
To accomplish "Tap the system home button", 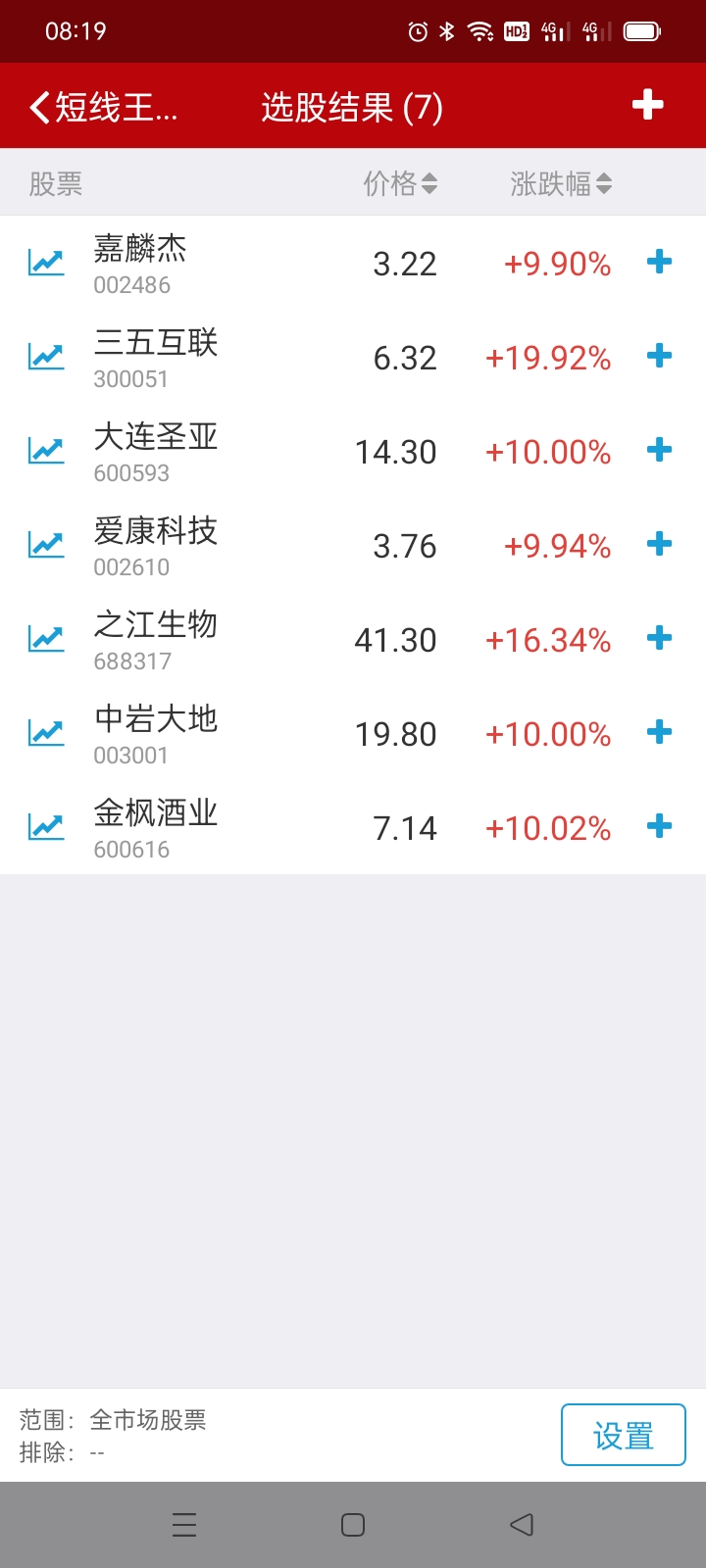I will [x=353, y=1525].
